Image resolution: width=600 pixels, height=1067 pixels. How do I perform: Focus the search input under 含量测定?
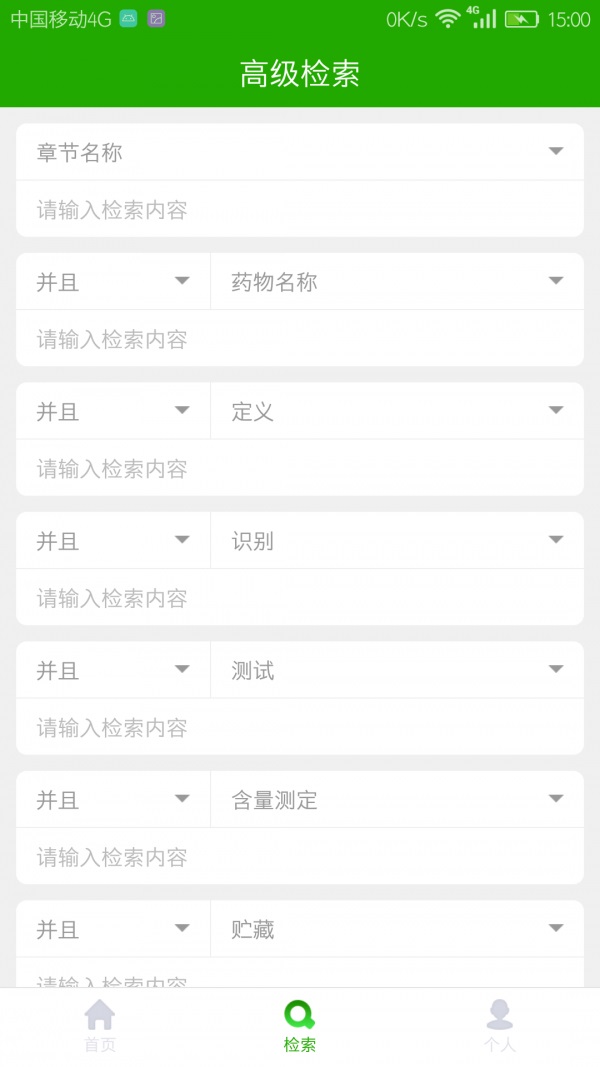[x=299, y=856]
